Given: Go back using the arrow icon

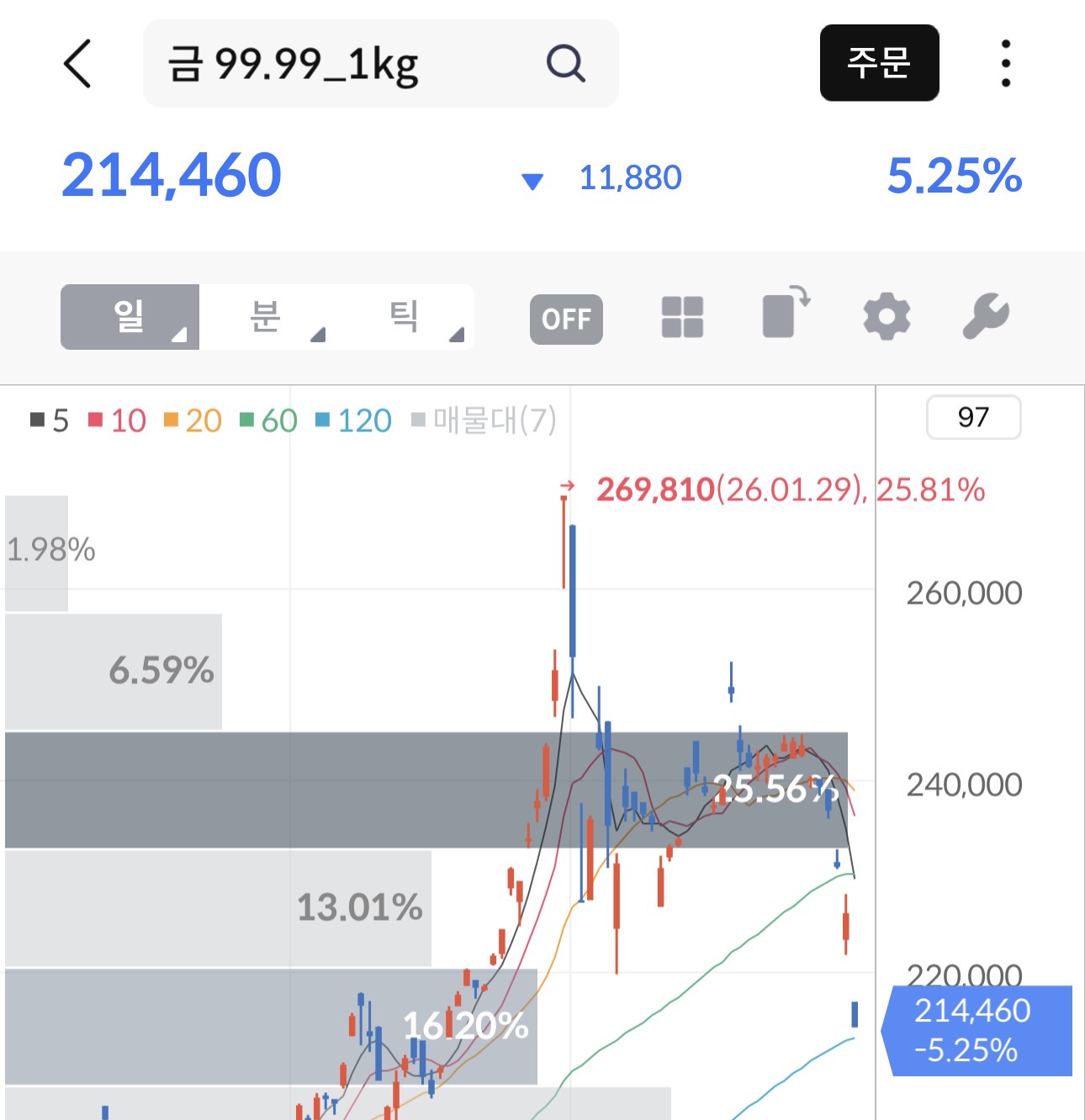Looking at the screenshot, I should pyautogui.click(x=77, y=64).
